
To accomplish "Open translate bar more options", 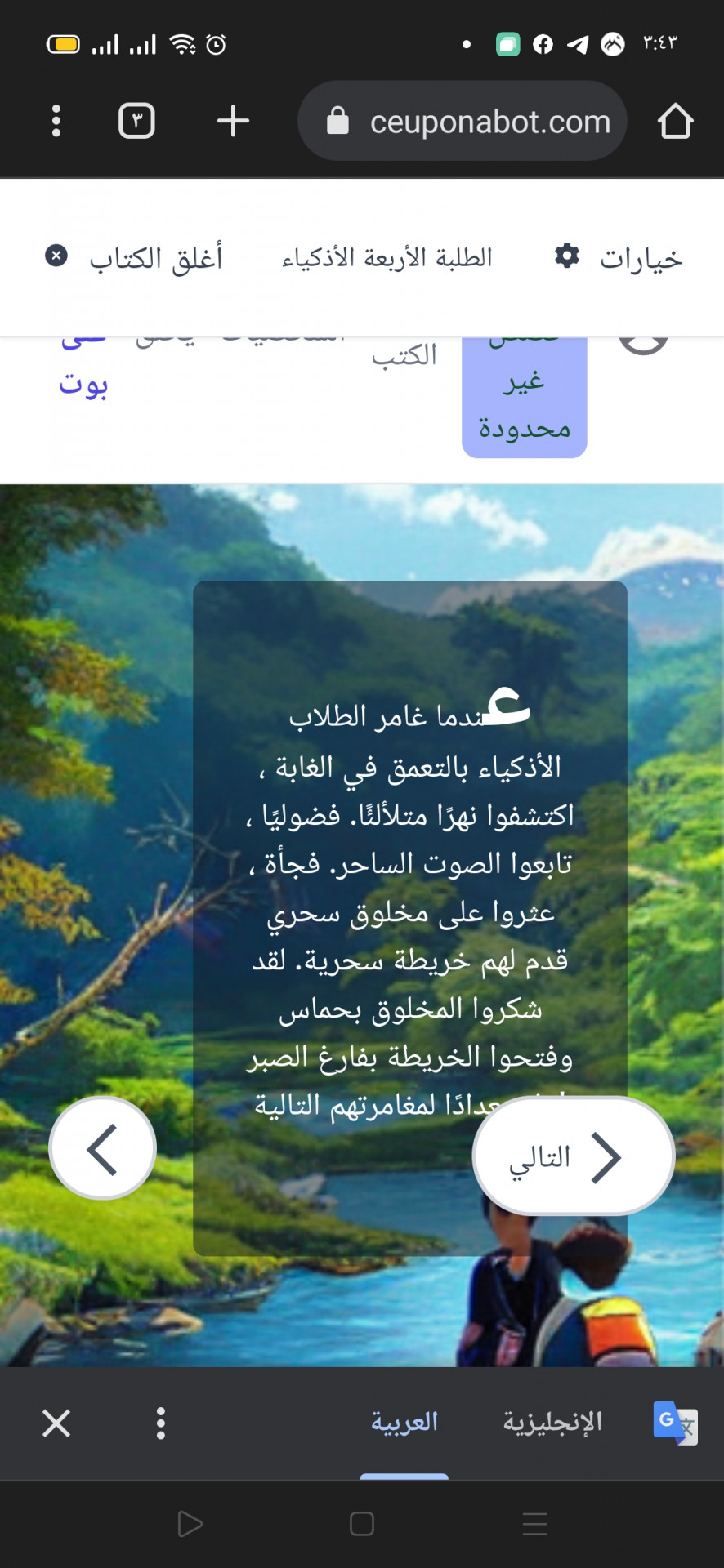I will pyautogui.click(x=161, y=1423).
